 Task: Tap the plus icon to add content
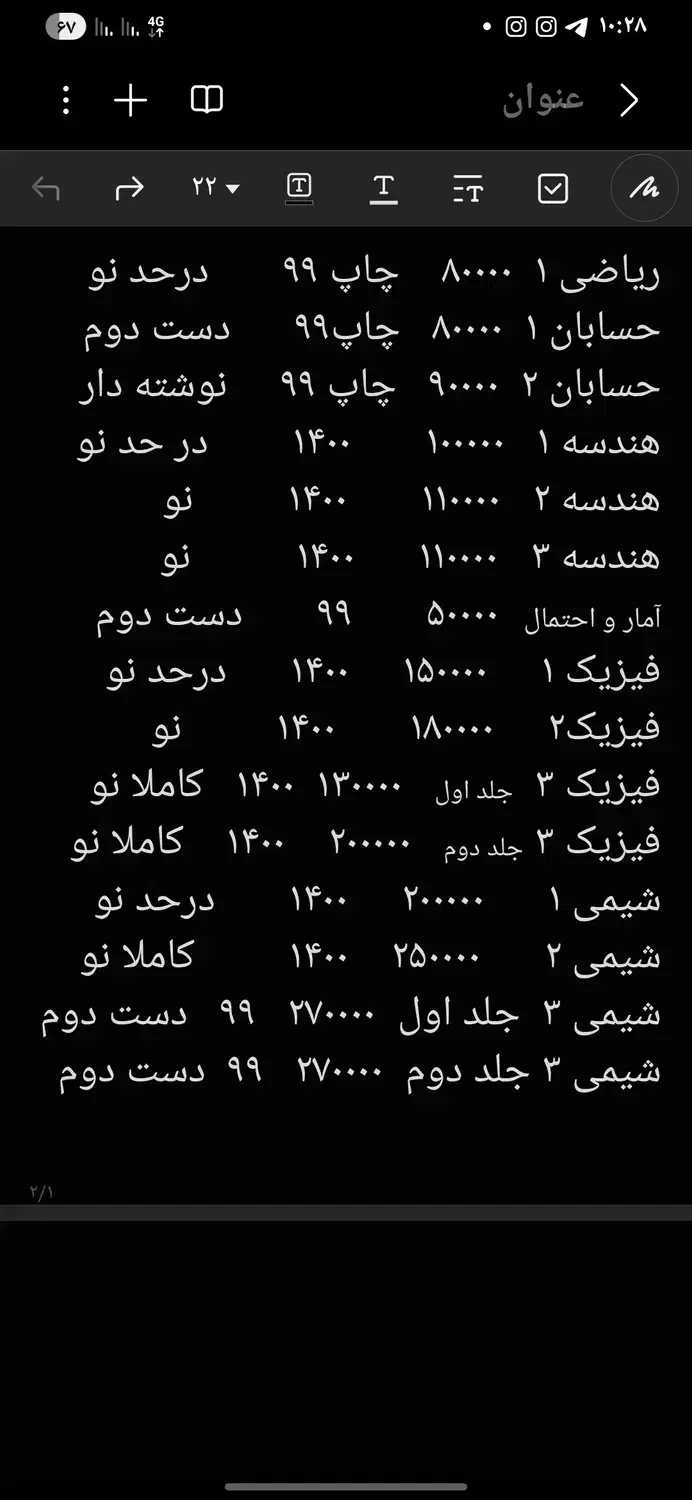[x=131, y=100]
